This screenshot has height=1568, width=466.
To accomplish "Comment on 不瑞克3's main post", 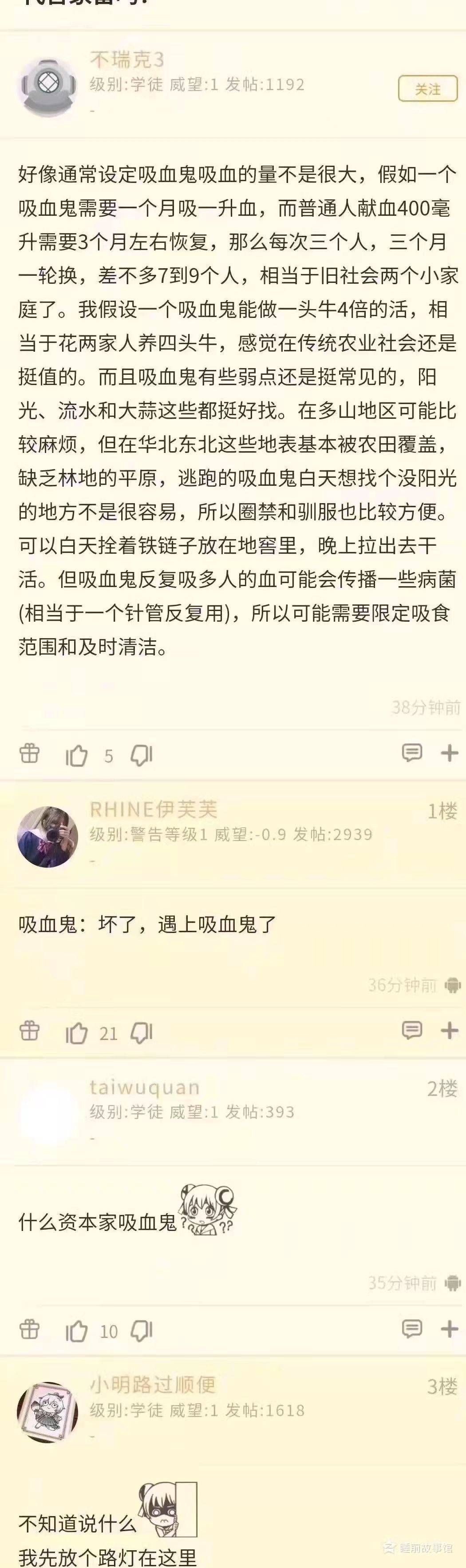I will (x=412, y=753).
